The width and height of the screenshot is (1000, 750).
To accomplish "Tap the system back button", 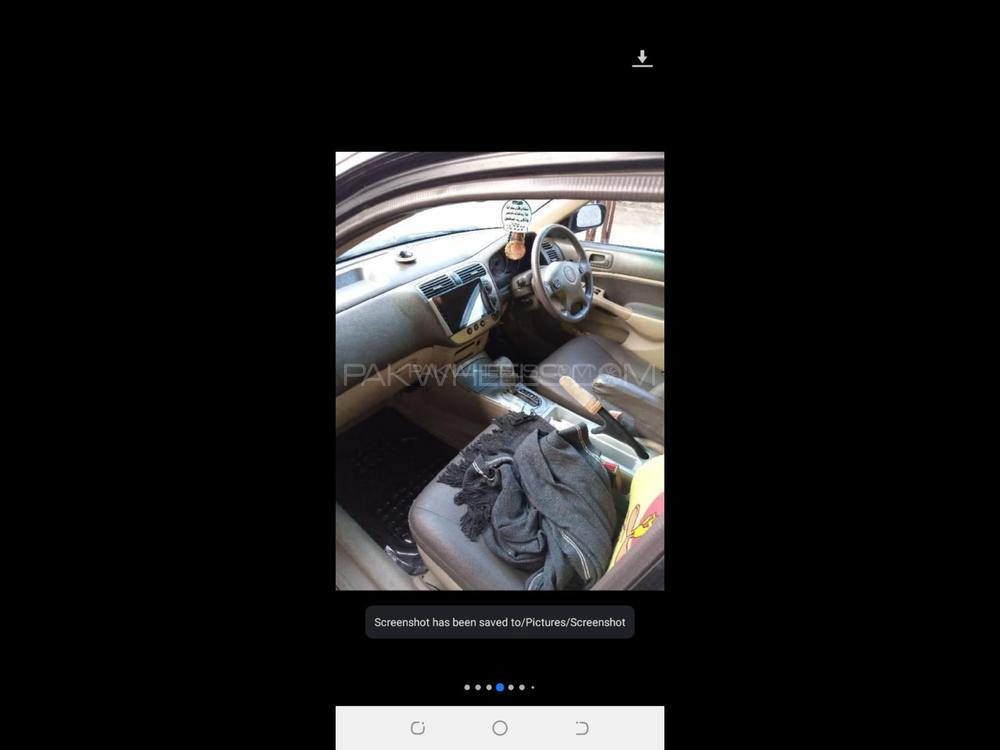I will coord(582,728).
